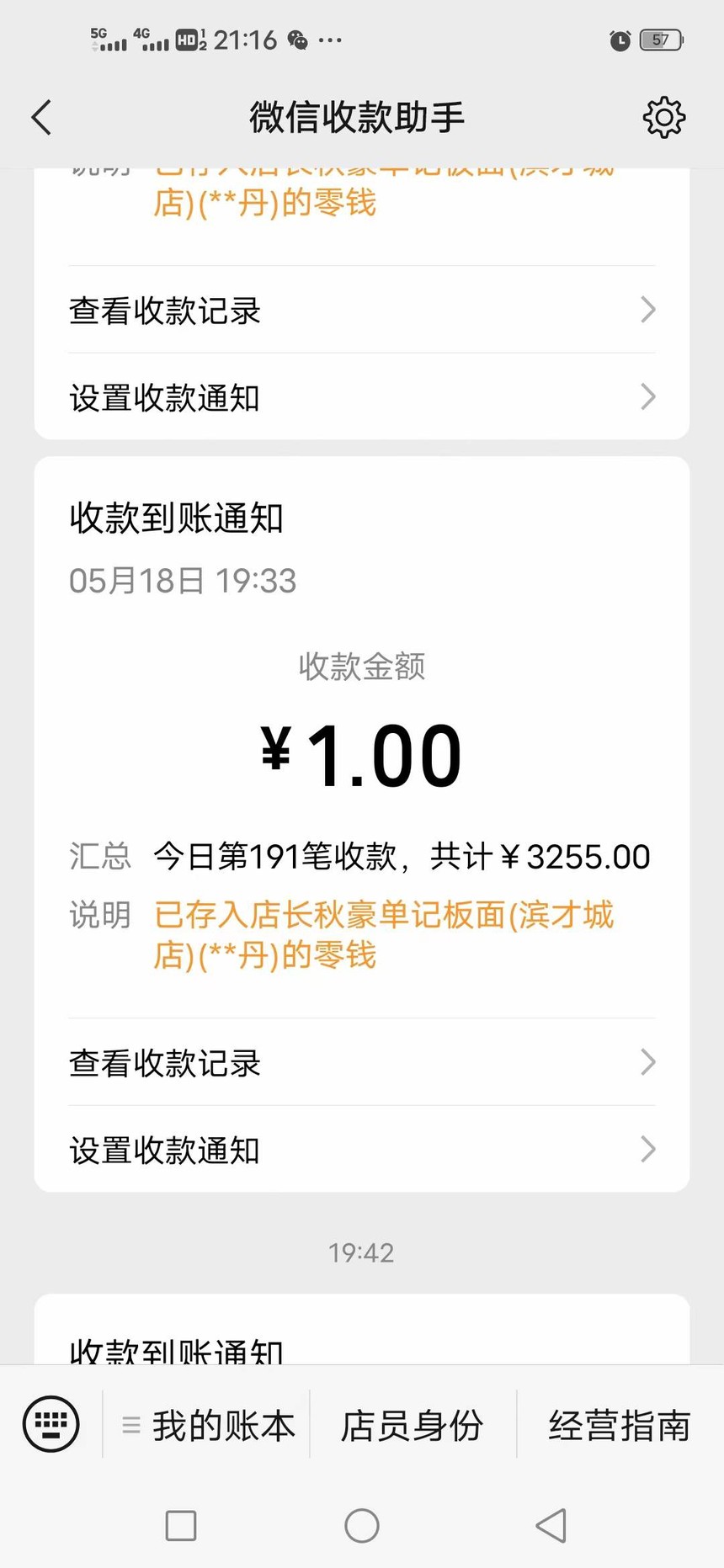Open 查看收款记录 in the card above 19:33 notice
Screen dimensions: 724x1568
coord(362,310)
